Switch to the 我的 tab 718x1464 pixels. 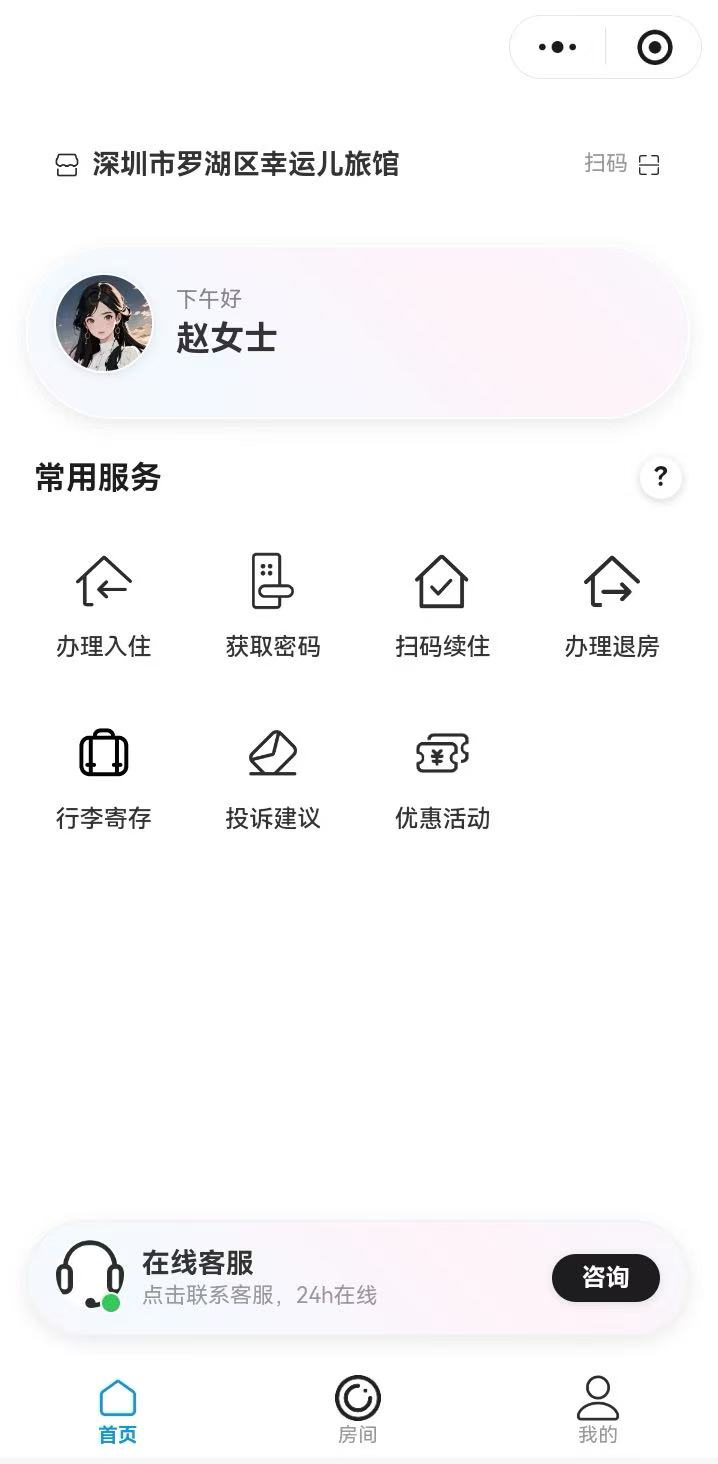point(598,1409)
